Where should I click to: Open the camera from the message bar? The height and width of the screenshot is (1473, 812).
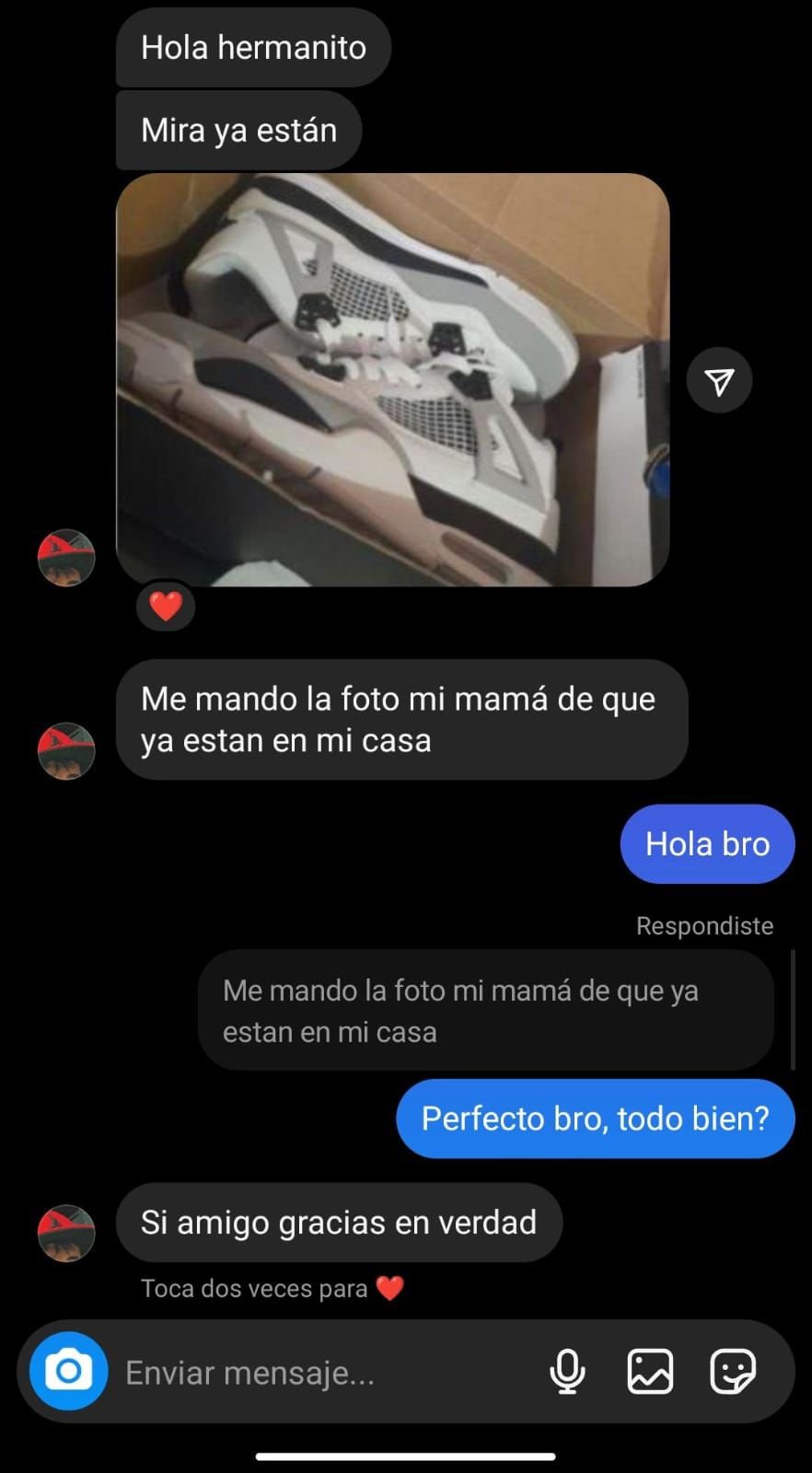coord(69,1372)
